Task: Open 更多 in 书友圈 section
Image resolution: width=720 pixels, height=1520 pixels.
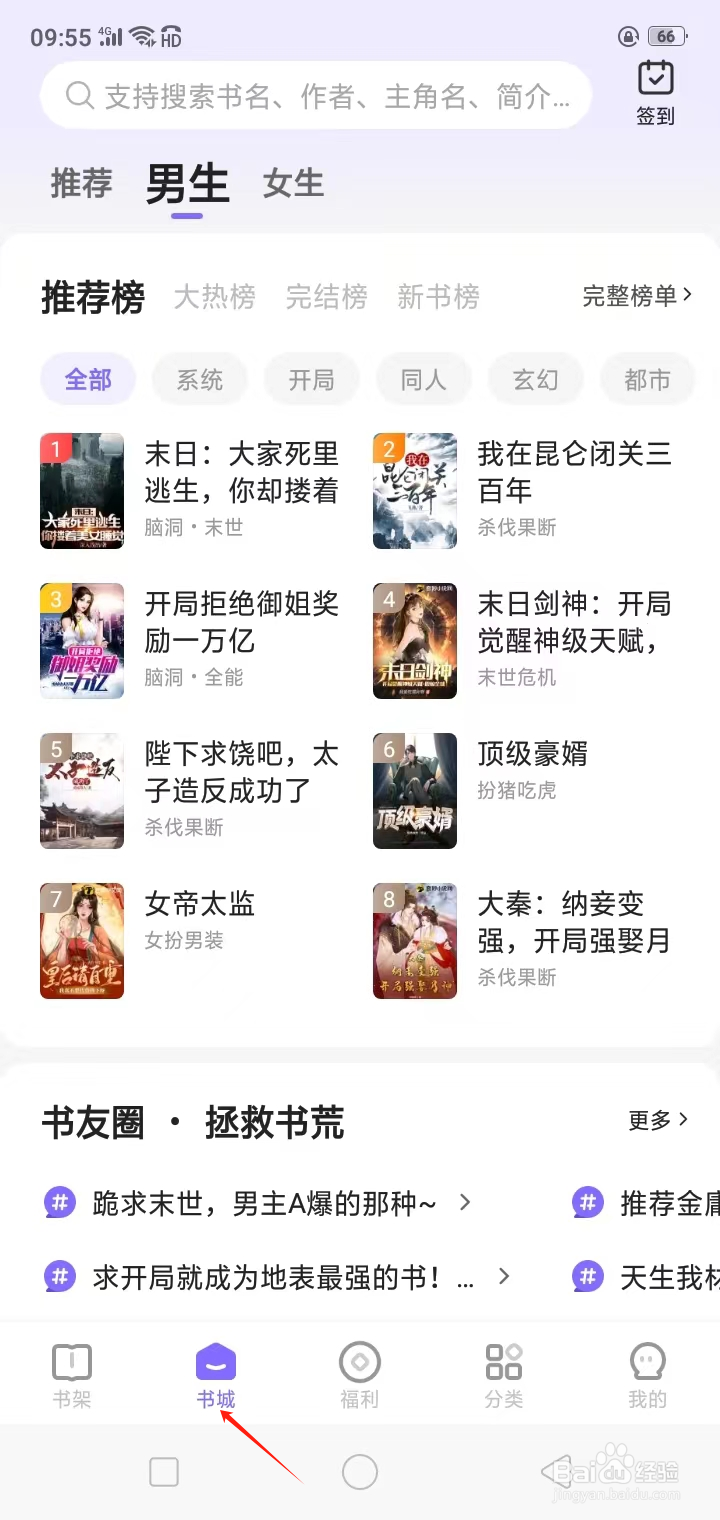Action: tap(658, 1120)
